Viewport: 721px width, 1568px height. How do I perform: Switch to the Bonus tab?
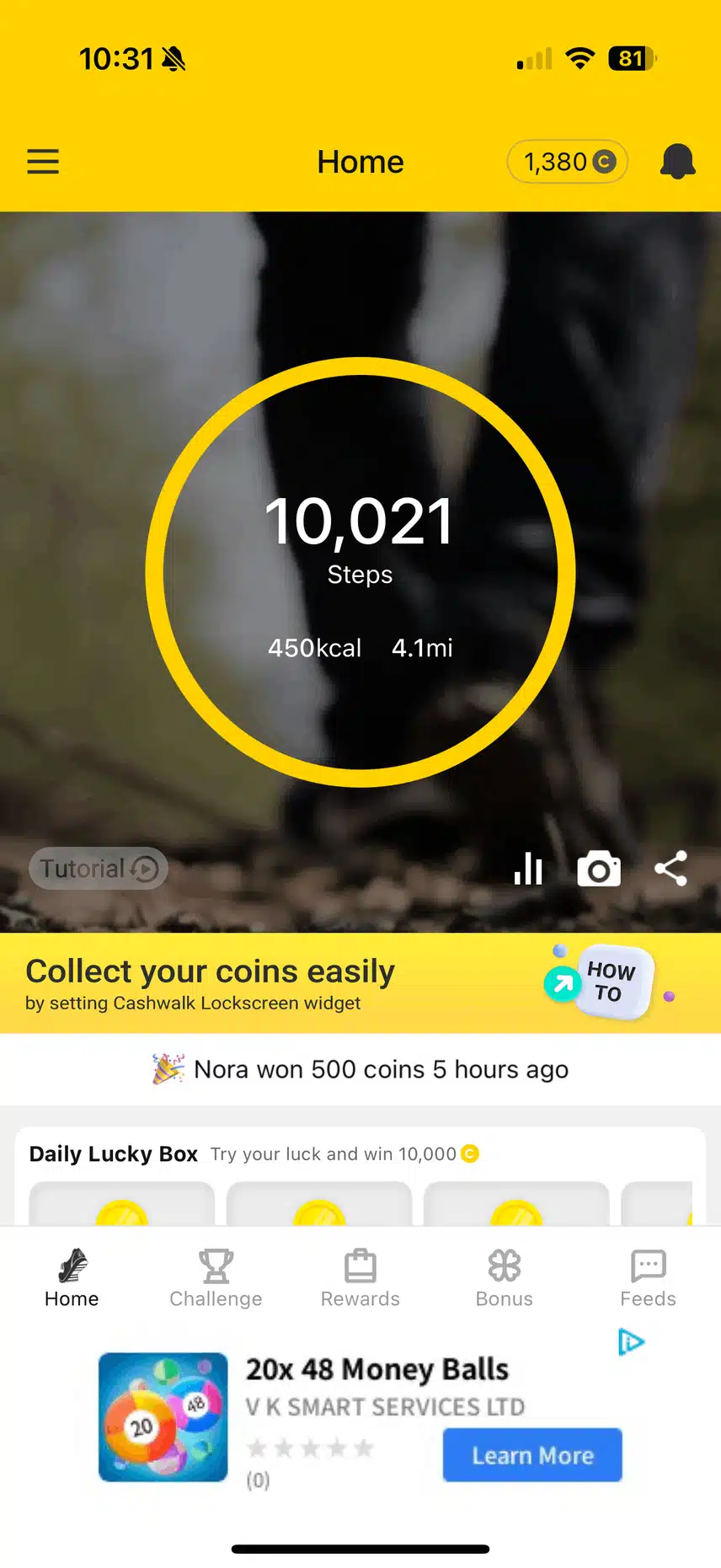[x=504, y=1277]
